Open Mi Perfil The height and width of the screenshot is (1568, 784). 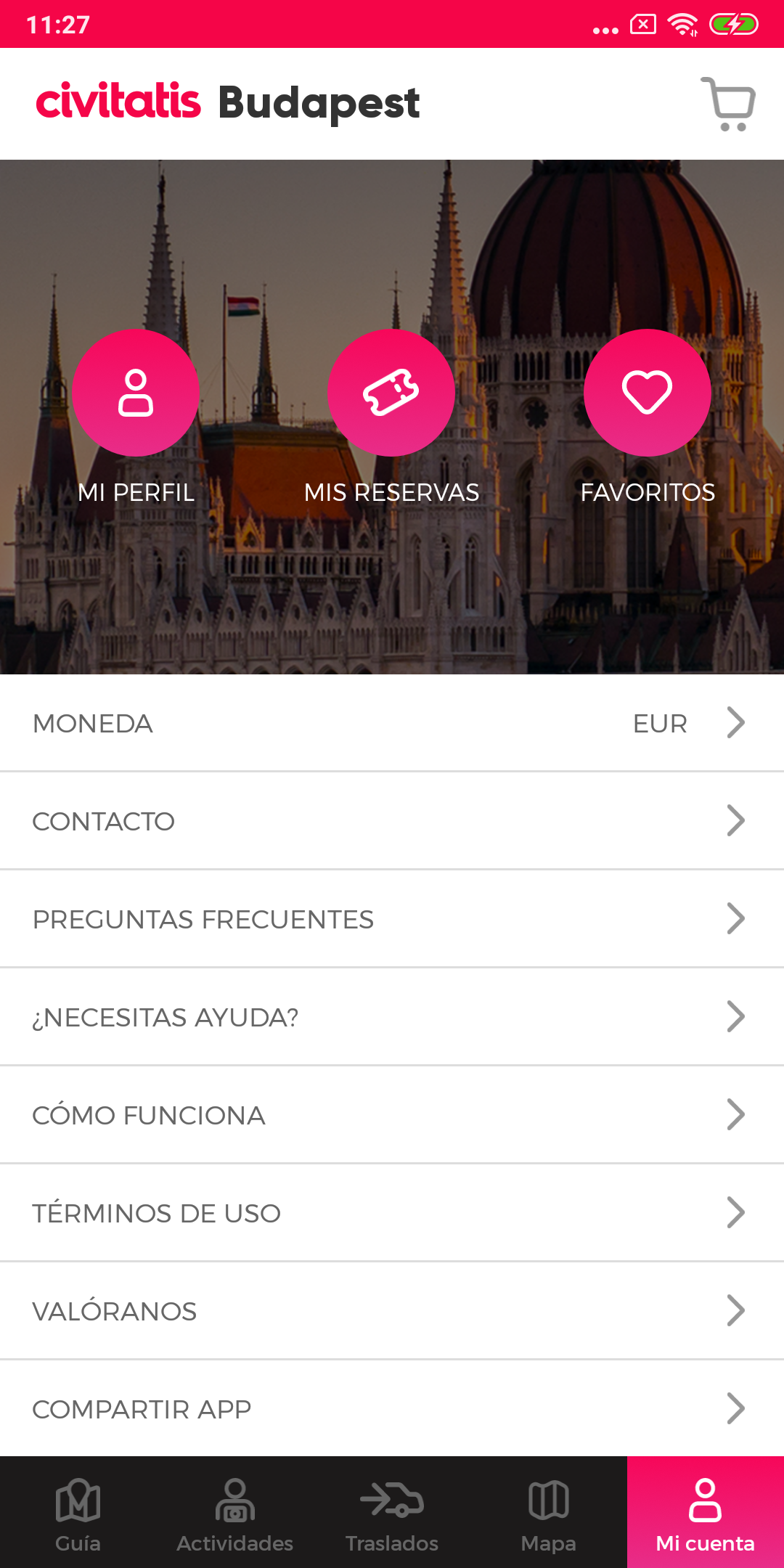coord(136,393)
